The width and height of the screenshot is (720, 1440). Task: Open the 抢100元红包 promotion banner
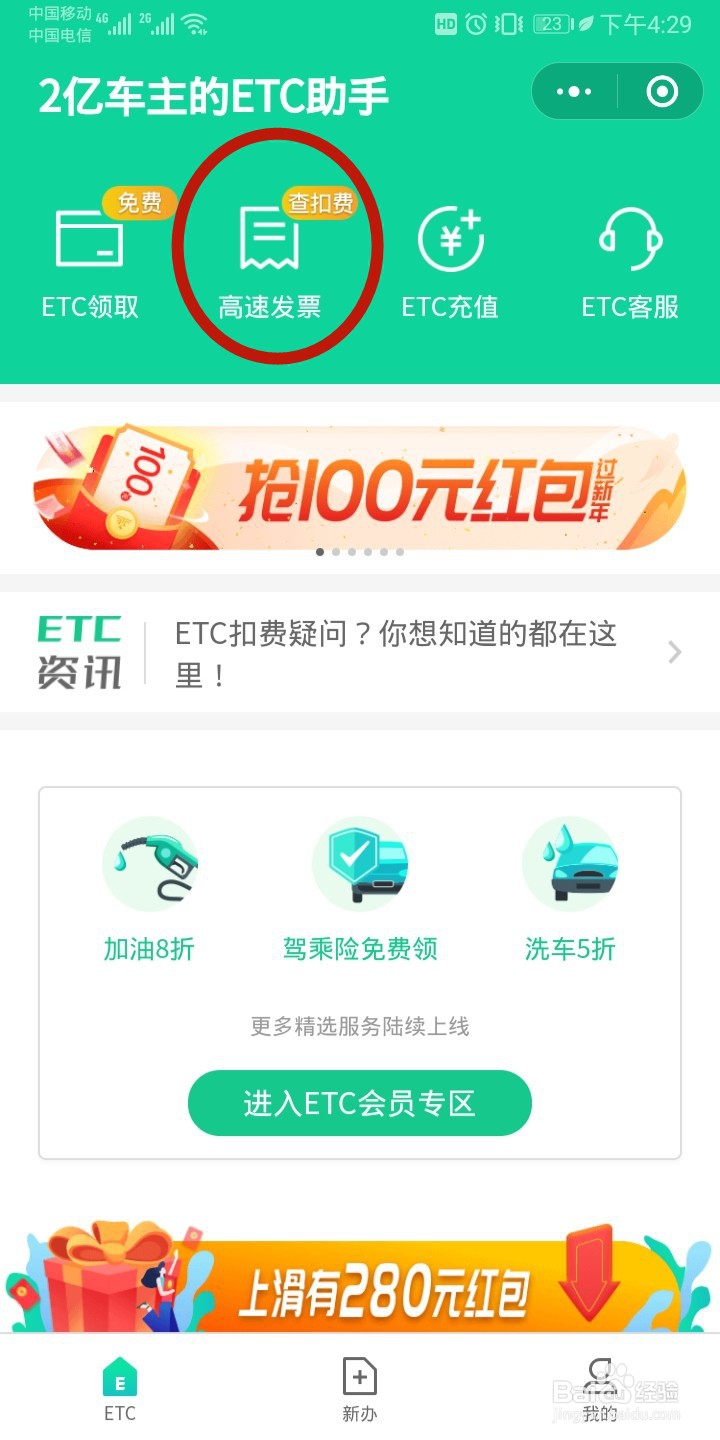click(x=360, y=487)
